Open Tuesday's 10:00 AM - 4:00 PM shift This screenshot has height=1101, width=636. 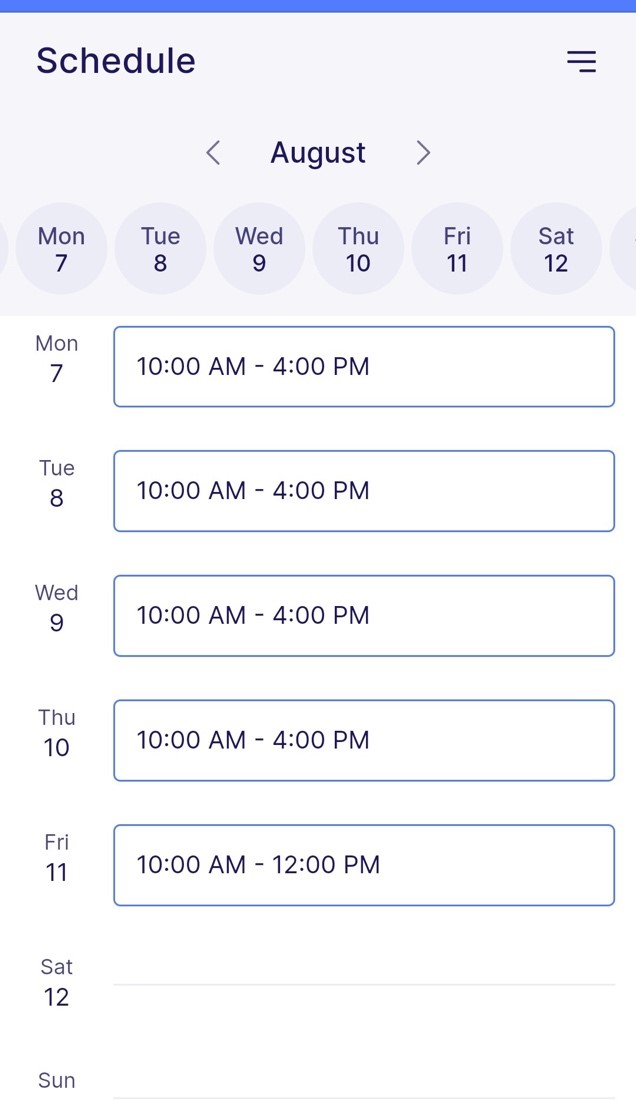click(x=364, y=491)
